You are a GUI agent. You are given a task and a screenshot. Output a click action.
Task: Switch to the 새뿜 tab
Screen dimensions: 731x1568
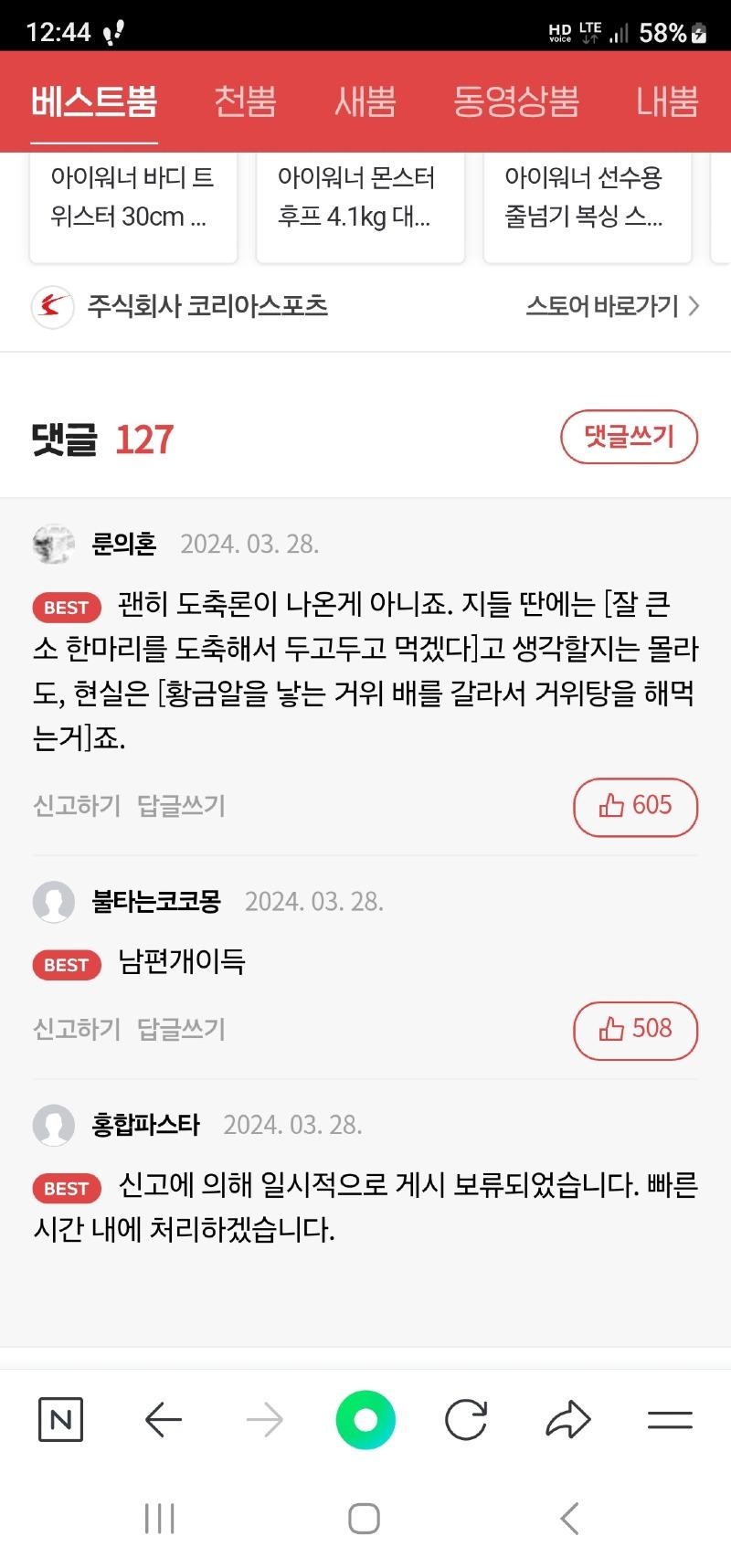pyautogui.click(x=365, y=101)
